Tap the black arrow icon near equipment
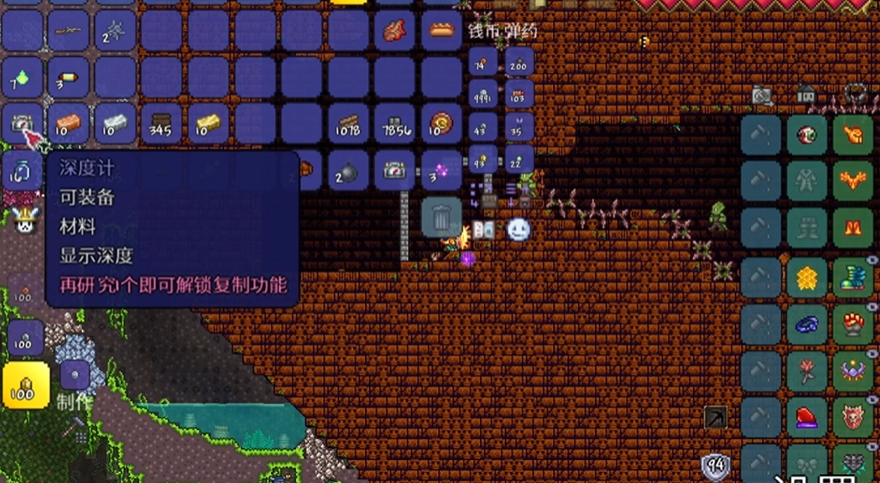Screen dimensions: 880x483 click(x=717, y=416)
